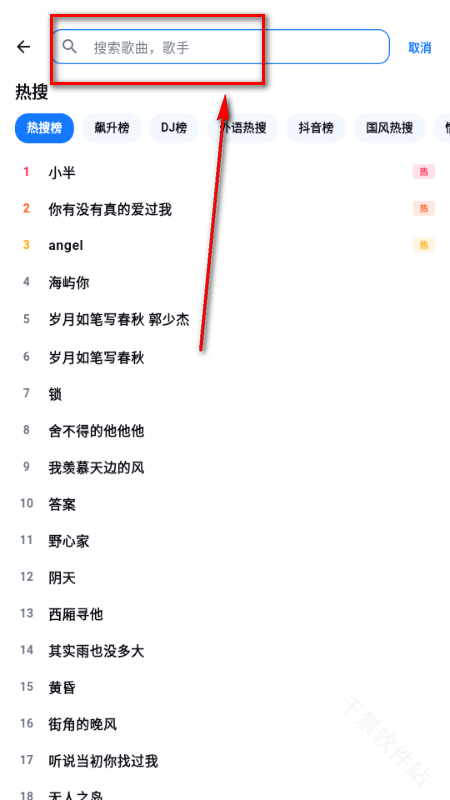Switch to the 国风热搜 chip

point(389,128)
